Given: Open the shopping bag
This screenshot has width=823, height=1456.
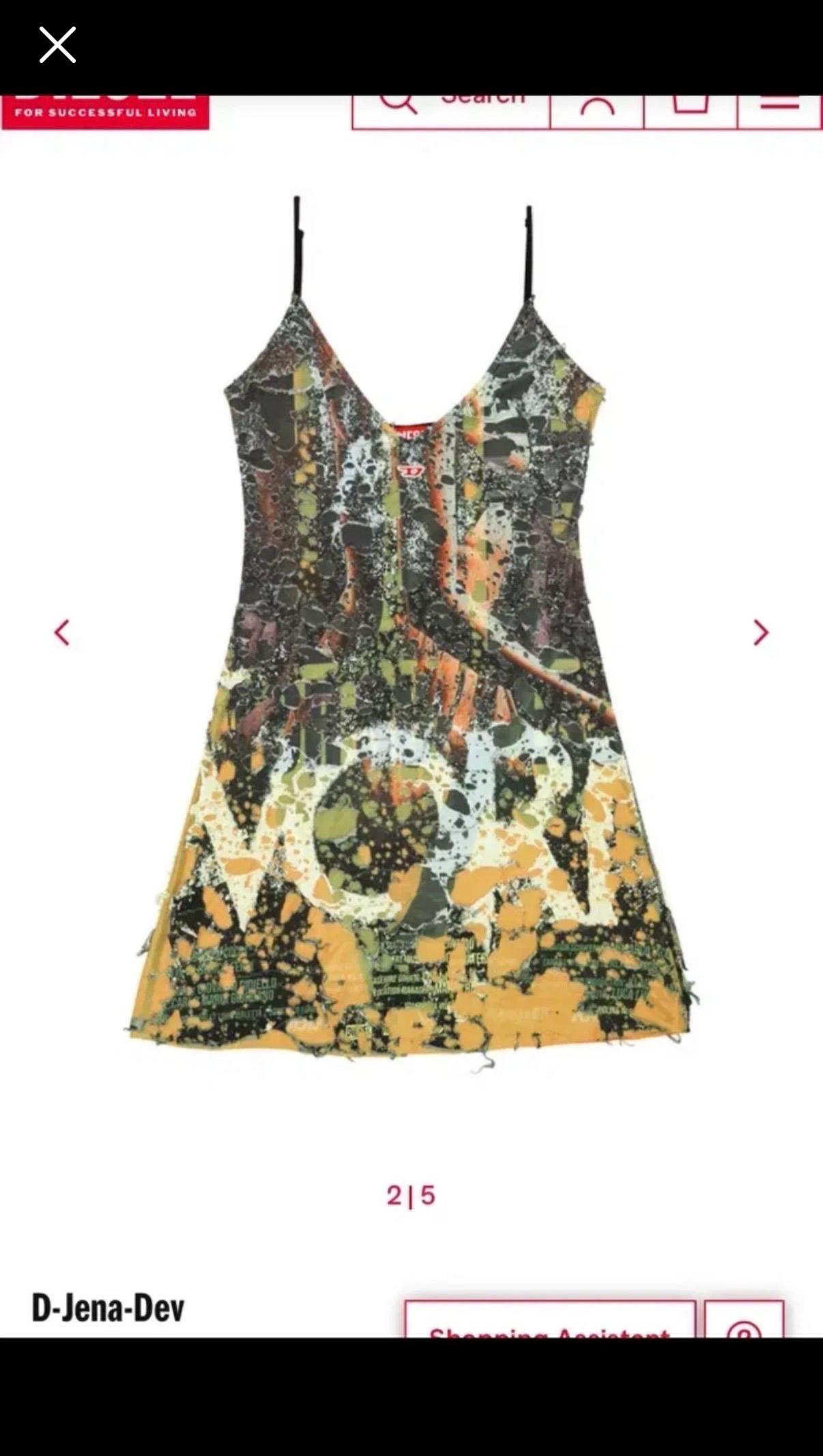Looking at the screenshot, I should click(x=691, y=112).
